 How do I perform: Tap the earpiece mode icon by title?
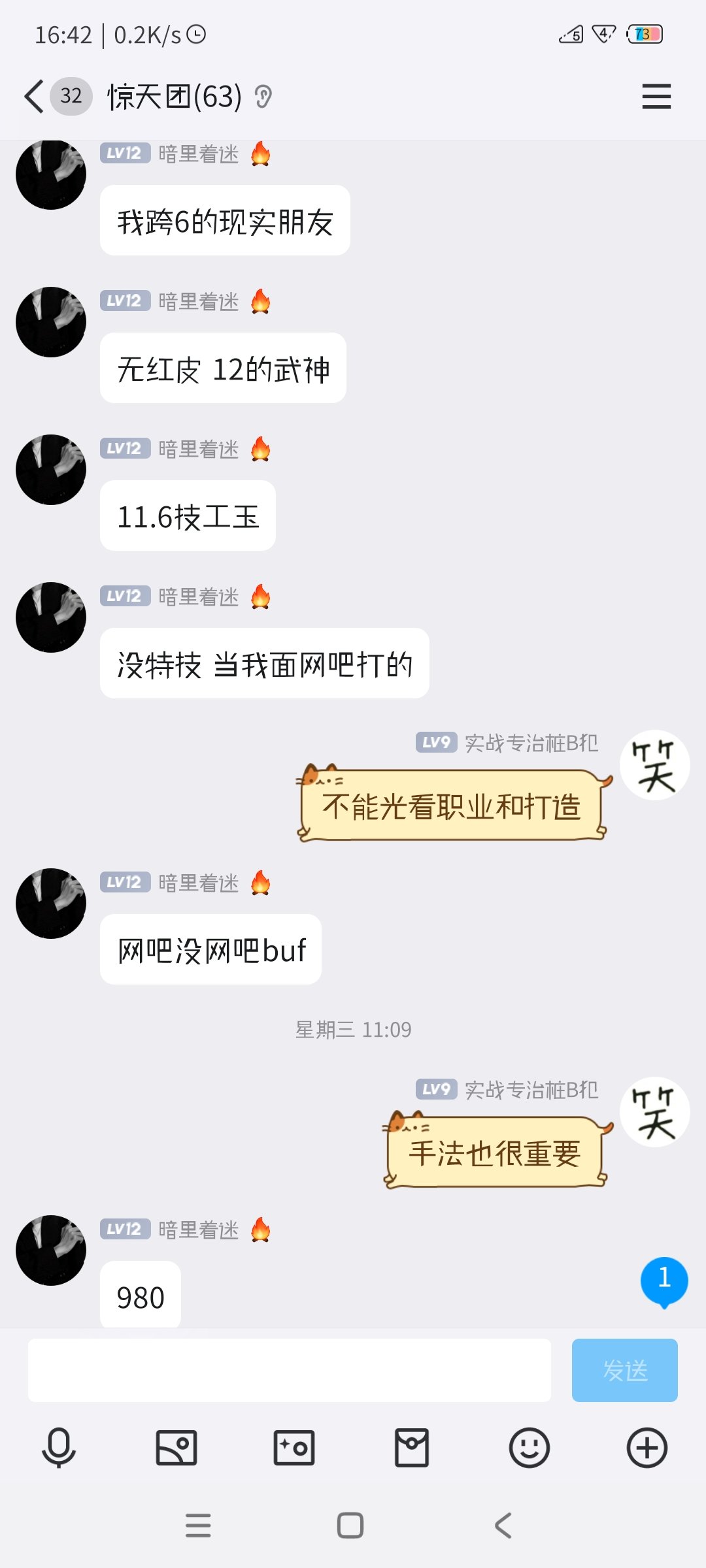[263, 97]
